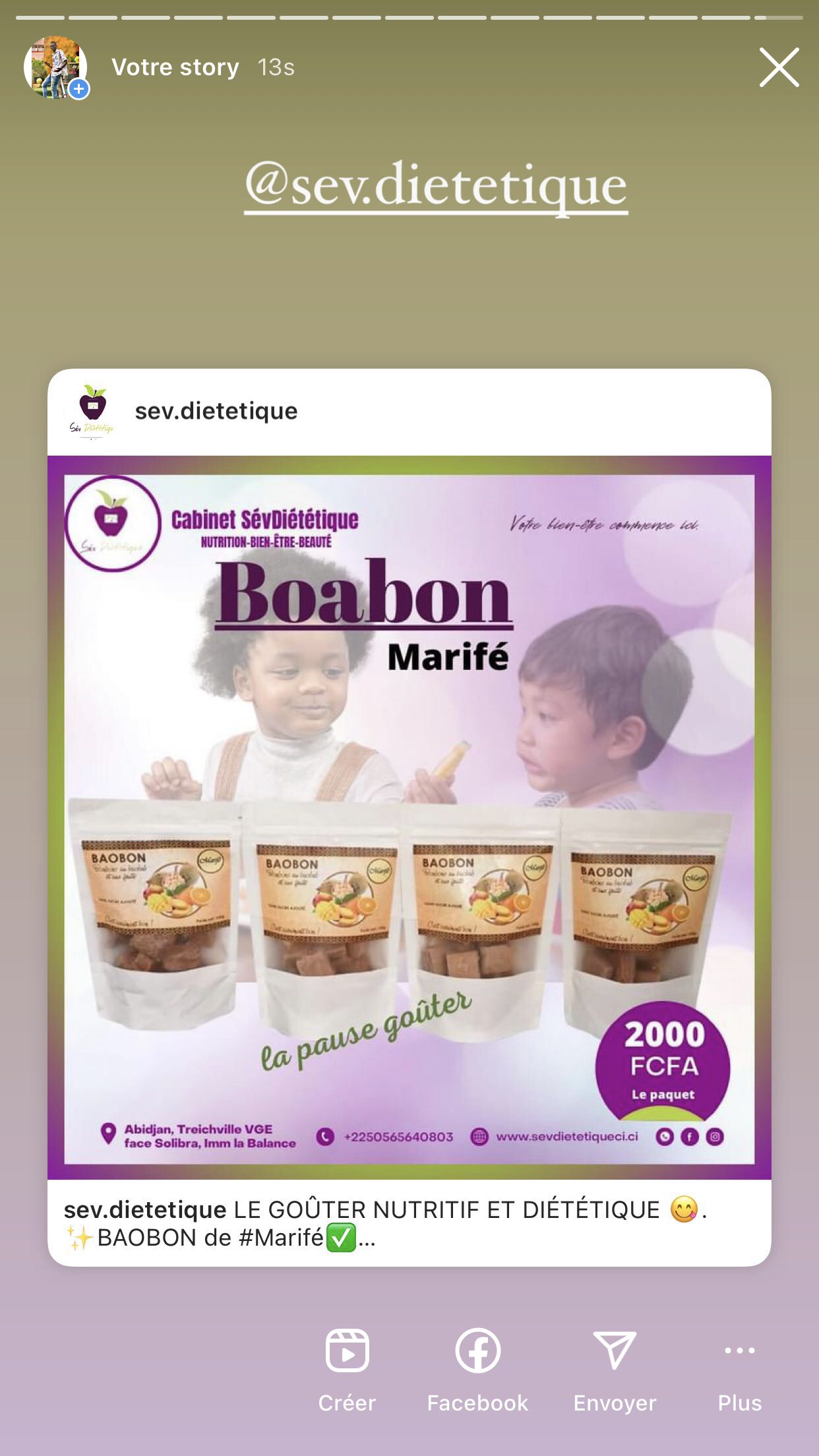Screen dimensions: 819x1456
Task: Open the @sev.dietetique mention
Action: 435,187
